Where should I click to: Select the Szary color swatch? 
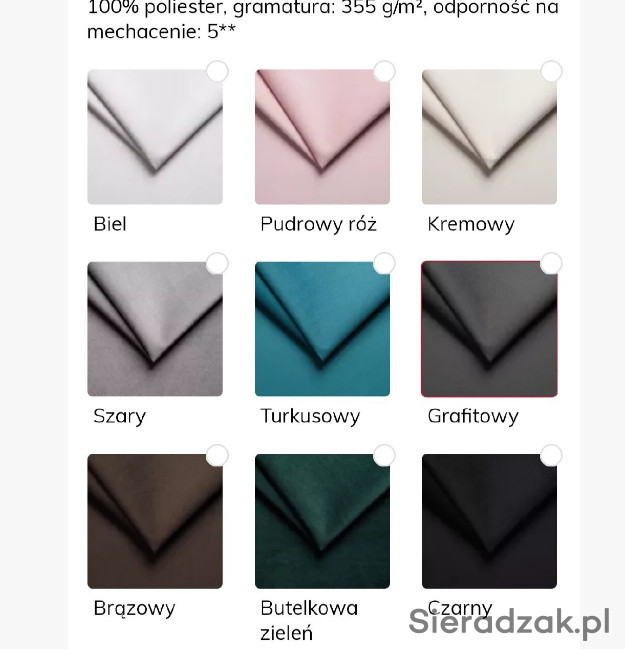coord(155,329)
